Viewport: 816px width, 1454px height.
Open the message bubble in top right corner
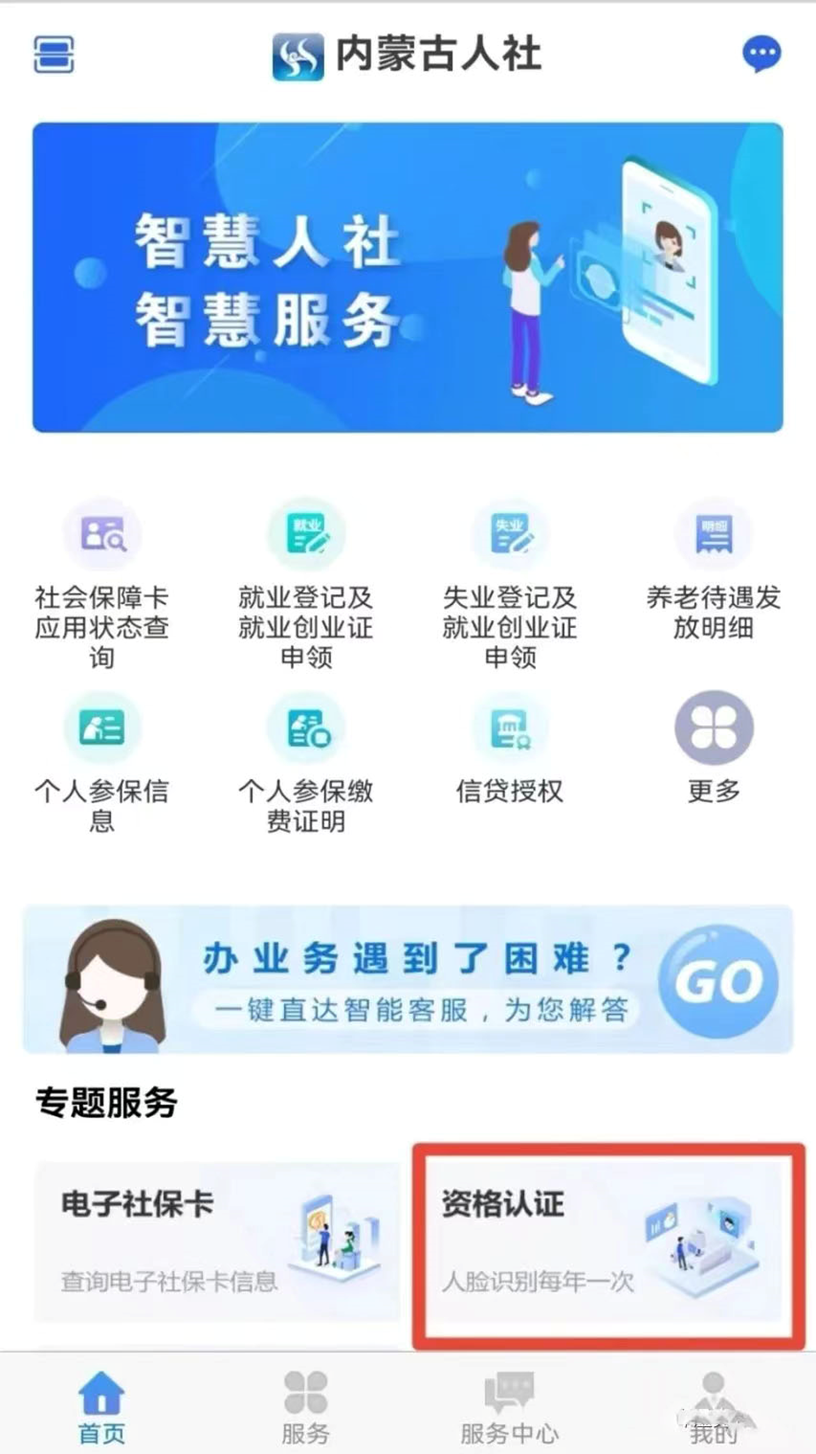coord(762,52)
